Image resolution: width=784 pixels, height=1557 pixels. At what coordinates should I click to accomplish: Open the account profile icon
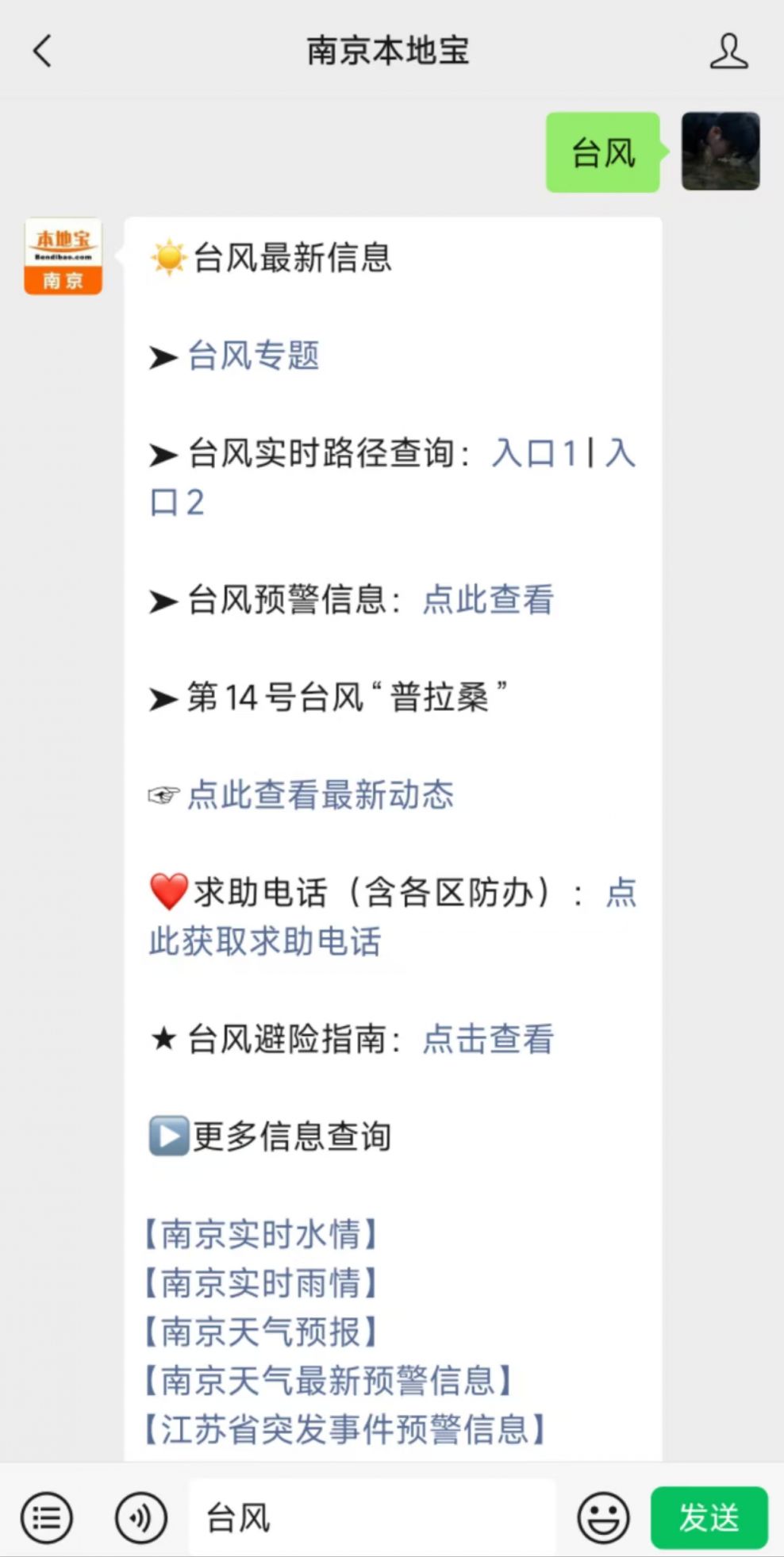[728, 52]
